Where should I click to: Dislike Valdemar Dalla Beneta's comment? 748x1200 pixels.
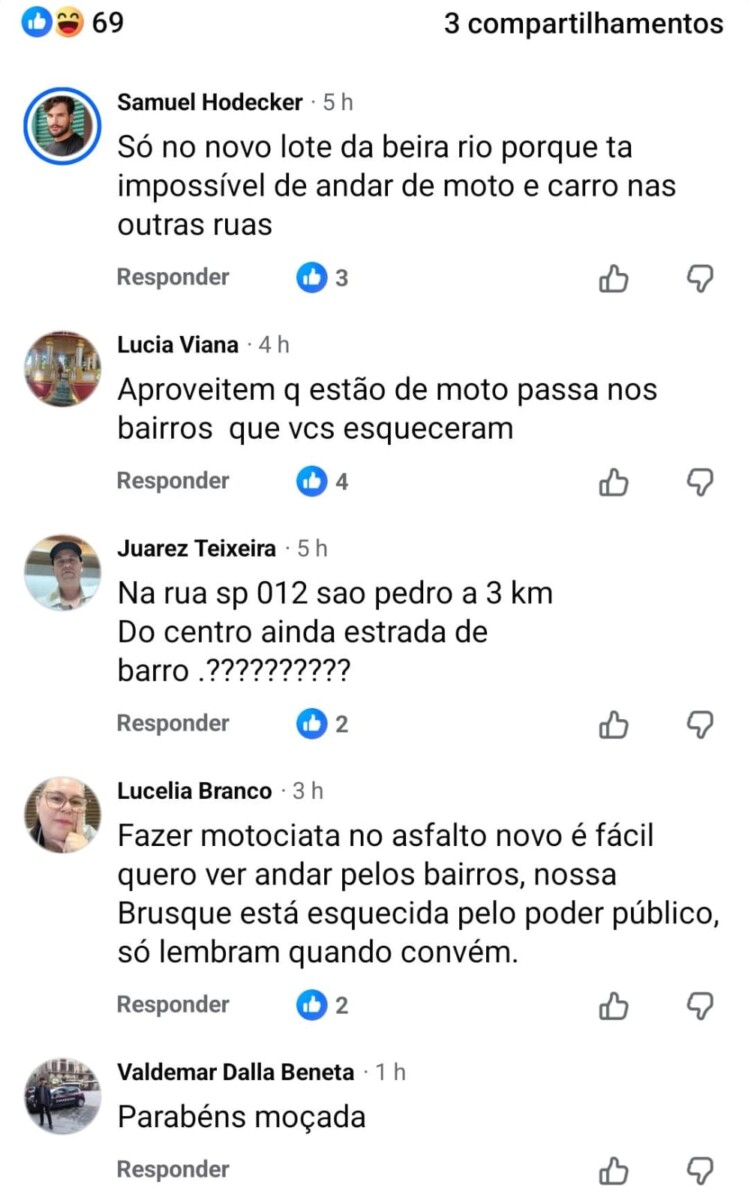coord(701,1170)
